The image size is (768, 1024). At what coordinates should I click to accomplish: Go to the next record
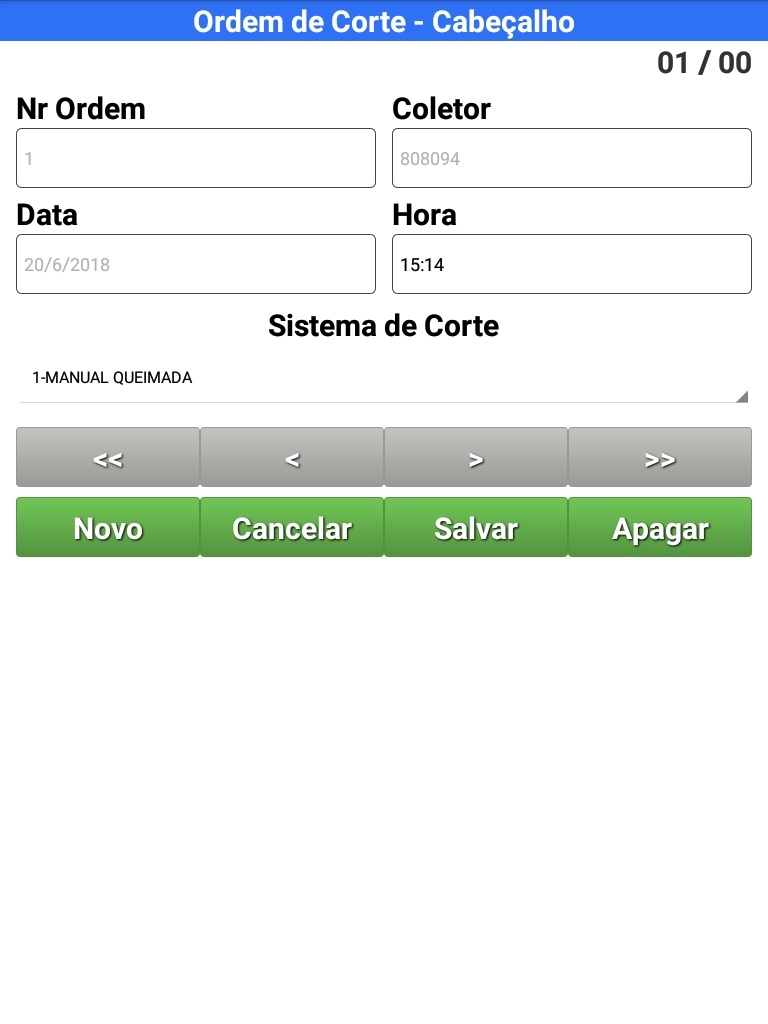click(476, 458)
